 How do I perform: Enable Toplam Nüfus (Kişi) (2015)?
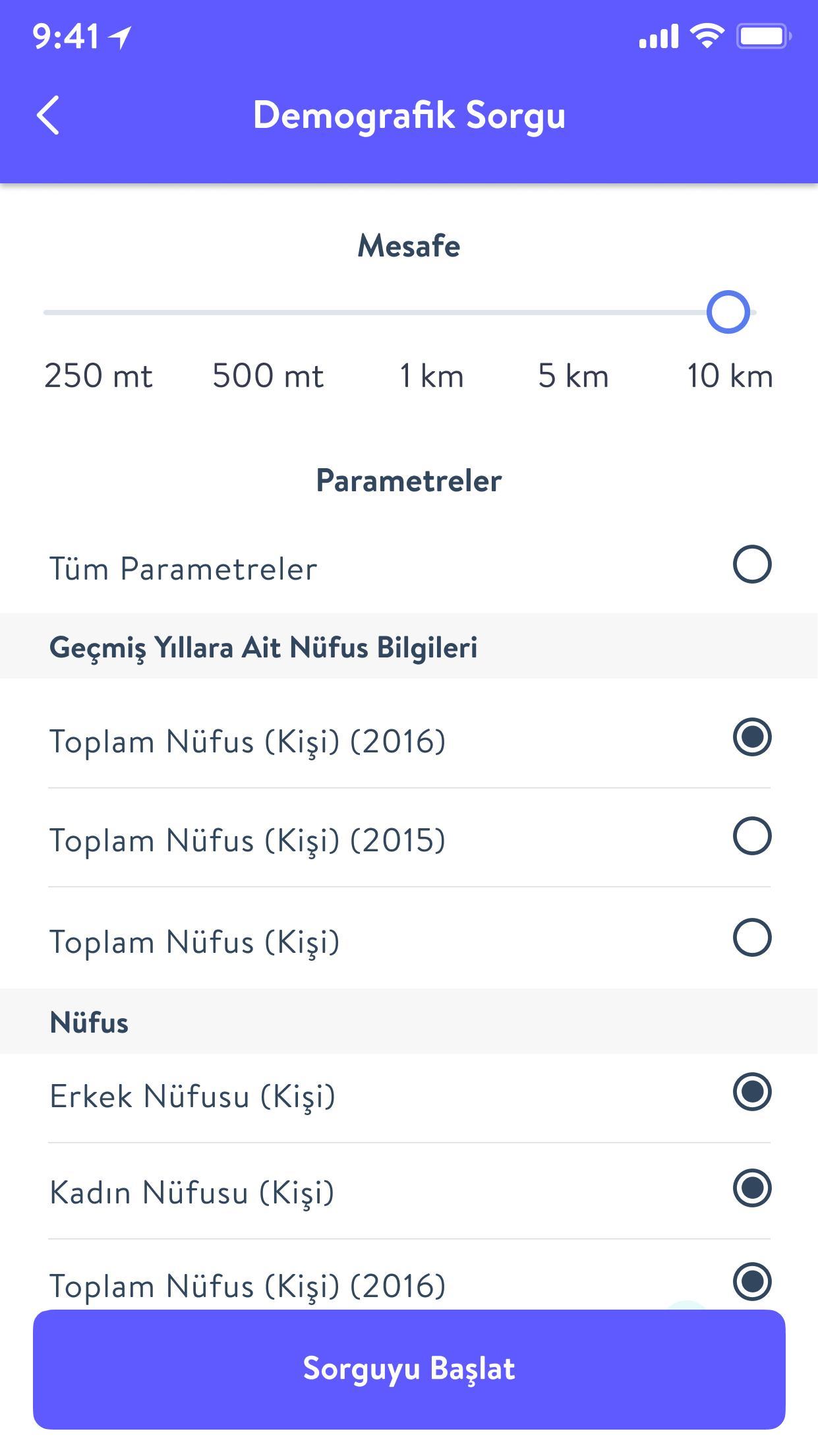tap(752, 836)
